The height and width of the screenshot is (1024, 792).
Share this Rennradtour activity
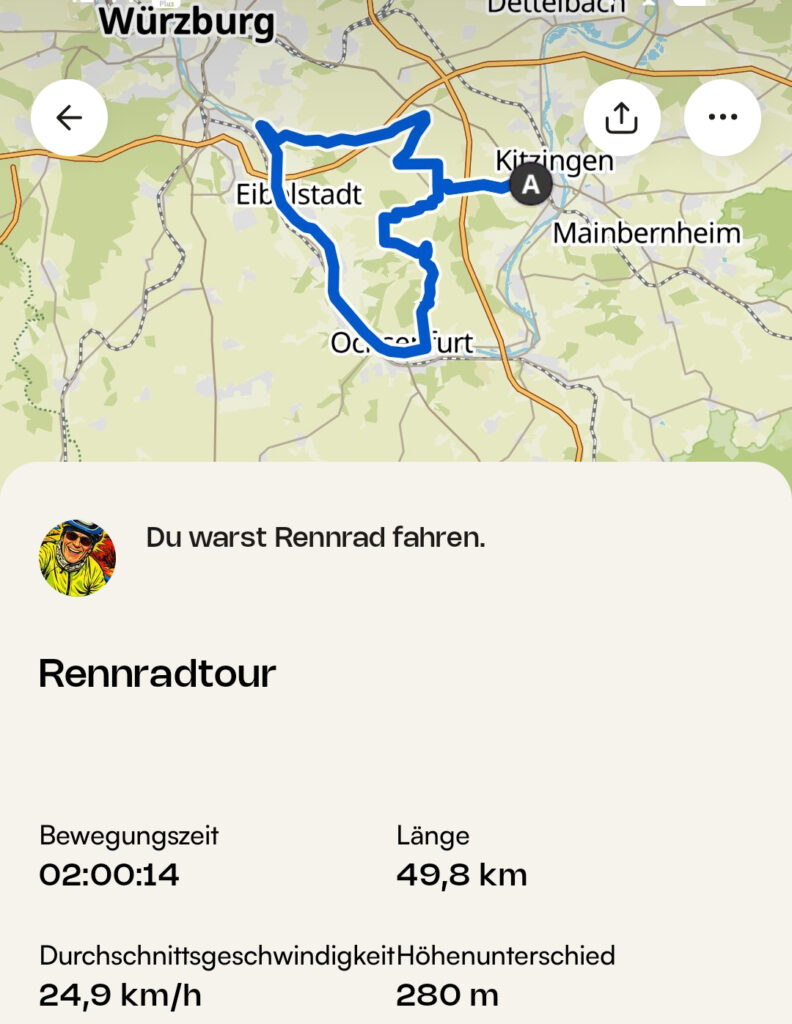tap(621, 118)
